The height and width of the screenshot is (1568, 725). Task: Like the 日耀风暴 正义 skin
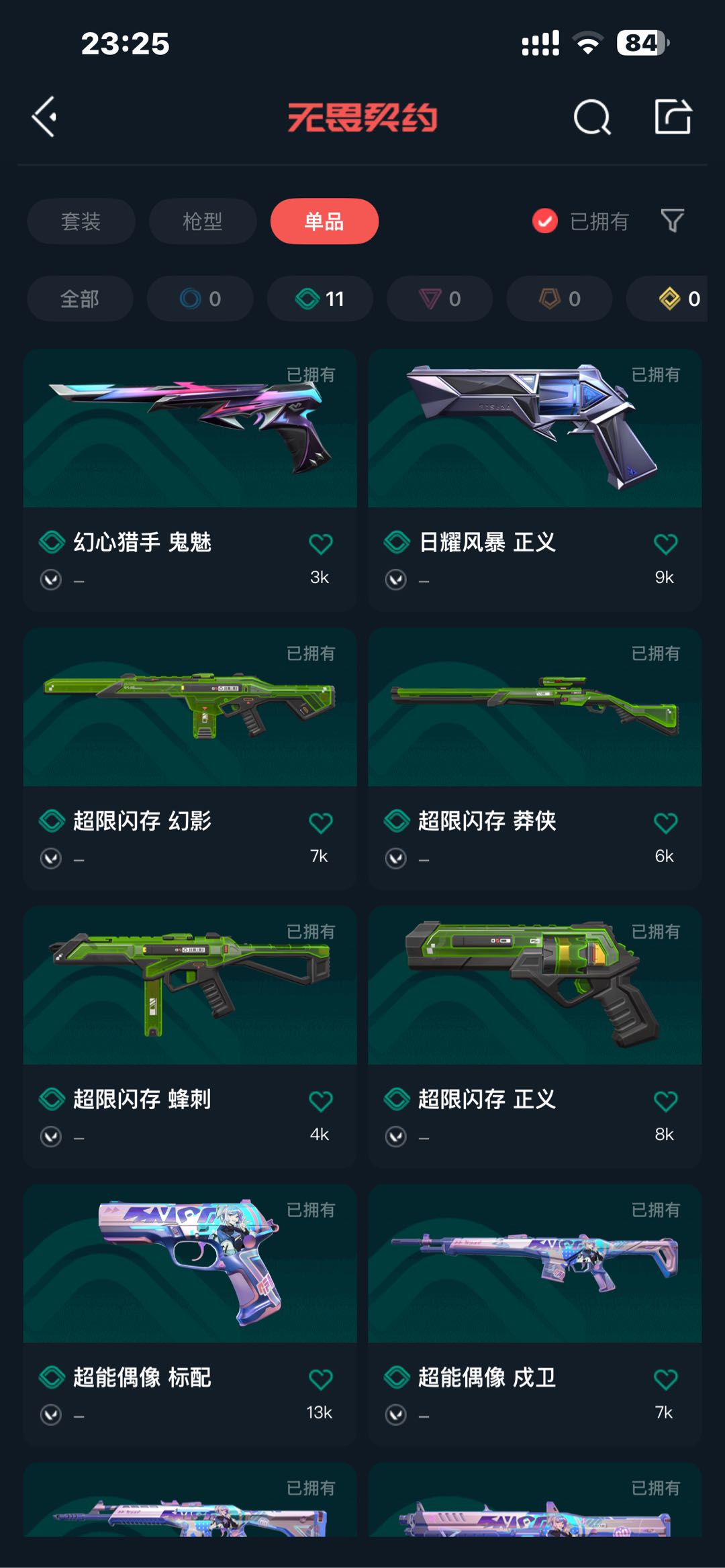[665, 543]
